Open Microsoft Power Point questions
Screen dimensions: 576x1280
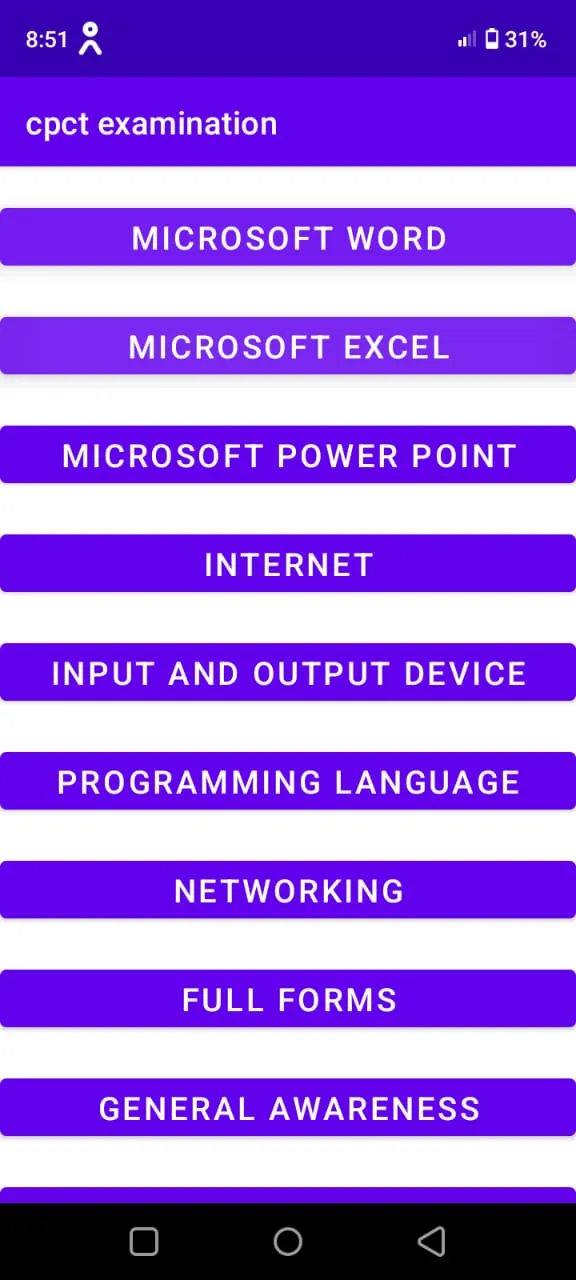pyautogui.click(x=288, y=455)
